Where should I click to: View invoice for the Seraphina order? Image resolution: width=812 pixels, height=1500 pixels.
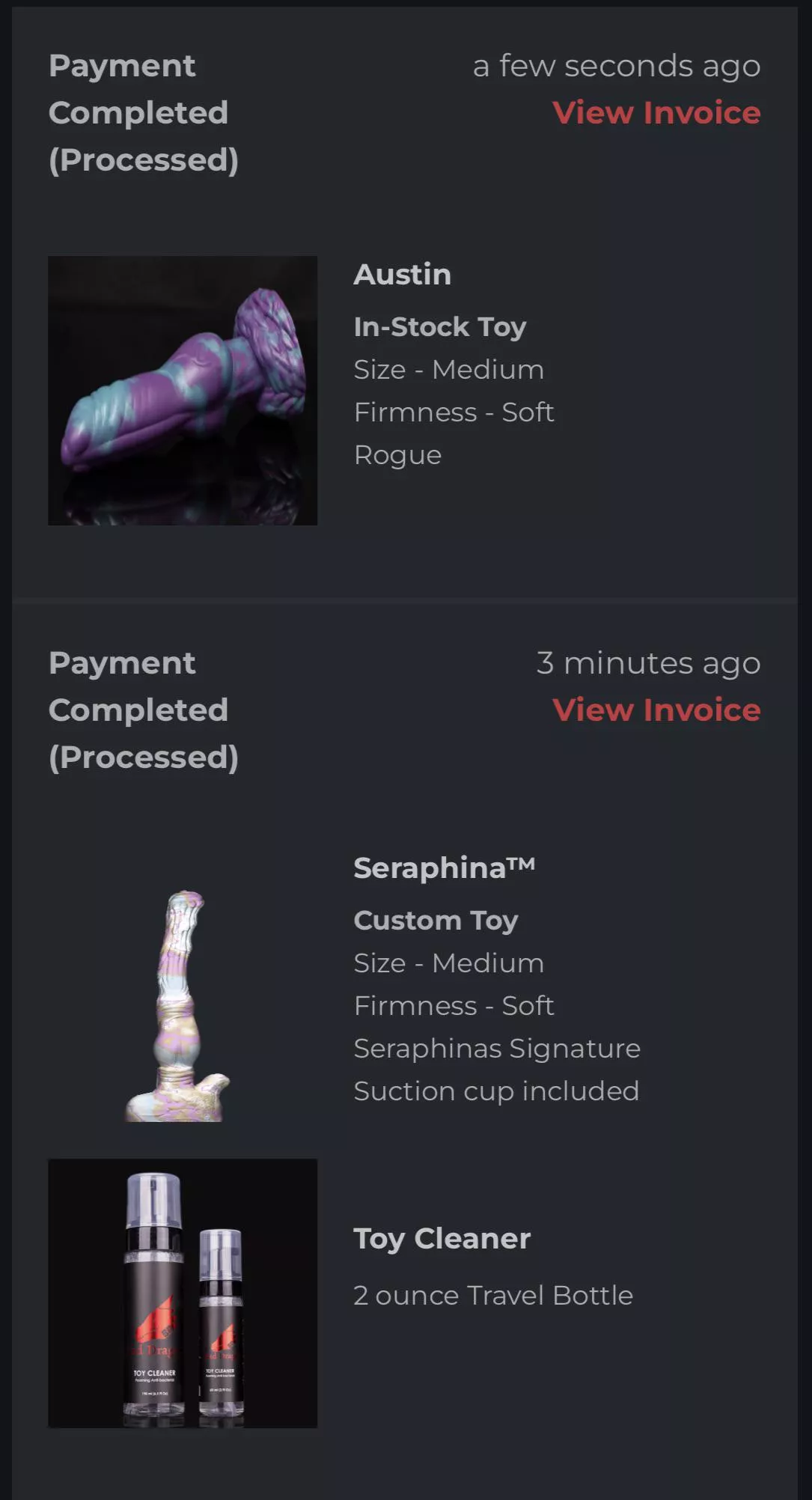[x=656, y=710]
